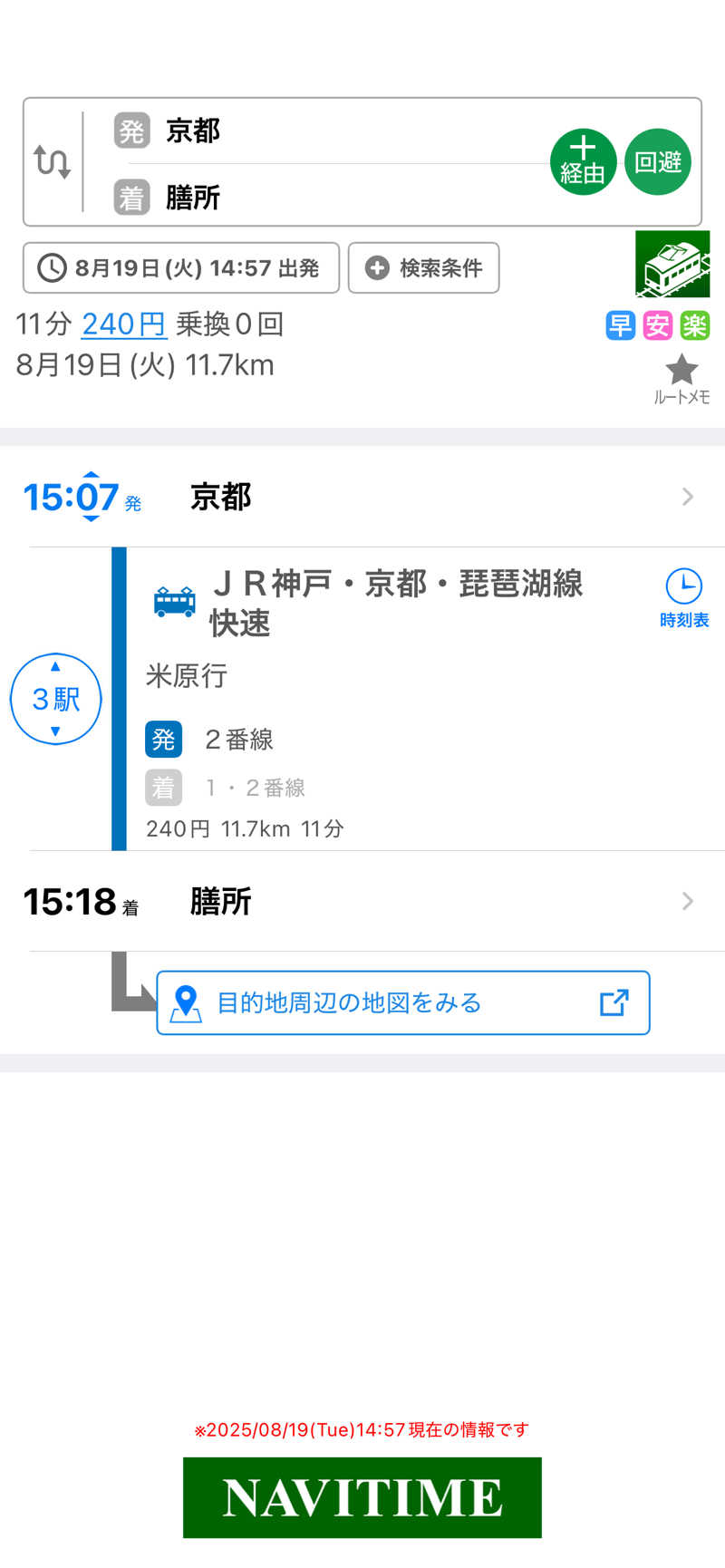Add a via station with 経由

(x=583, y=162)
